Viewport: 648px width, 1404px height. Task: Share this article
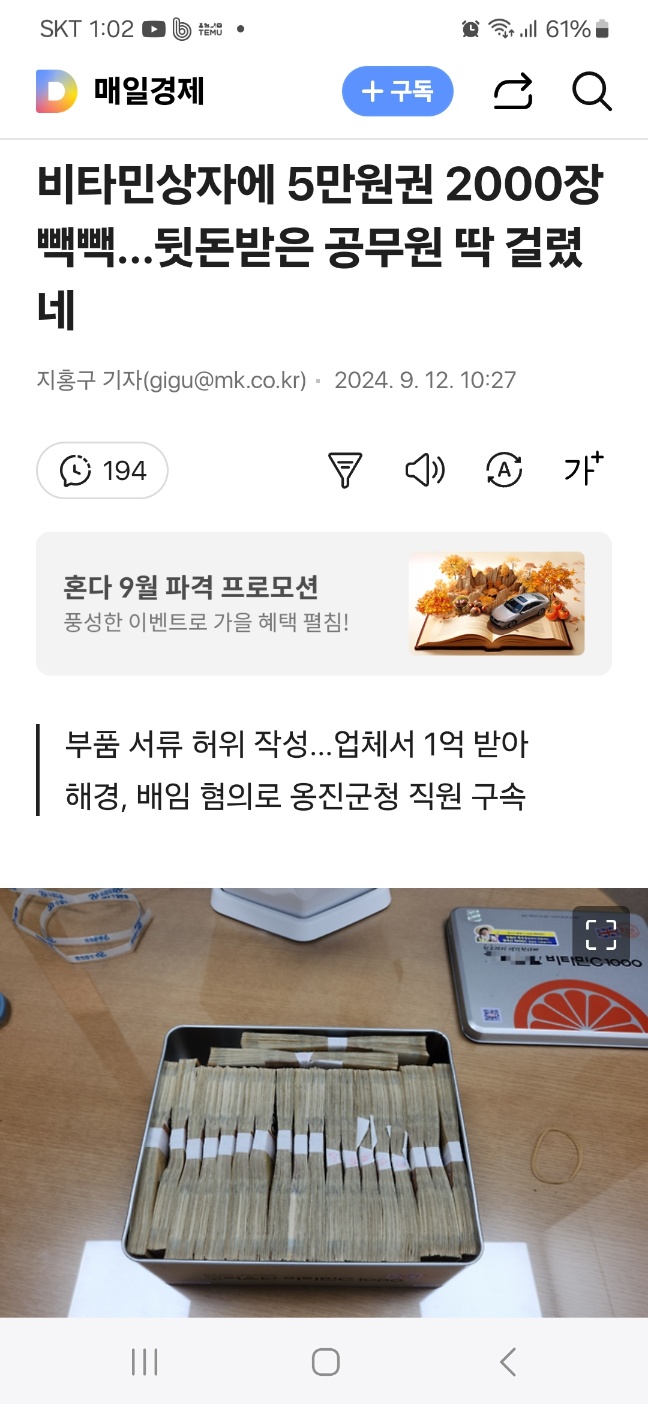click(x=513, y=92)
